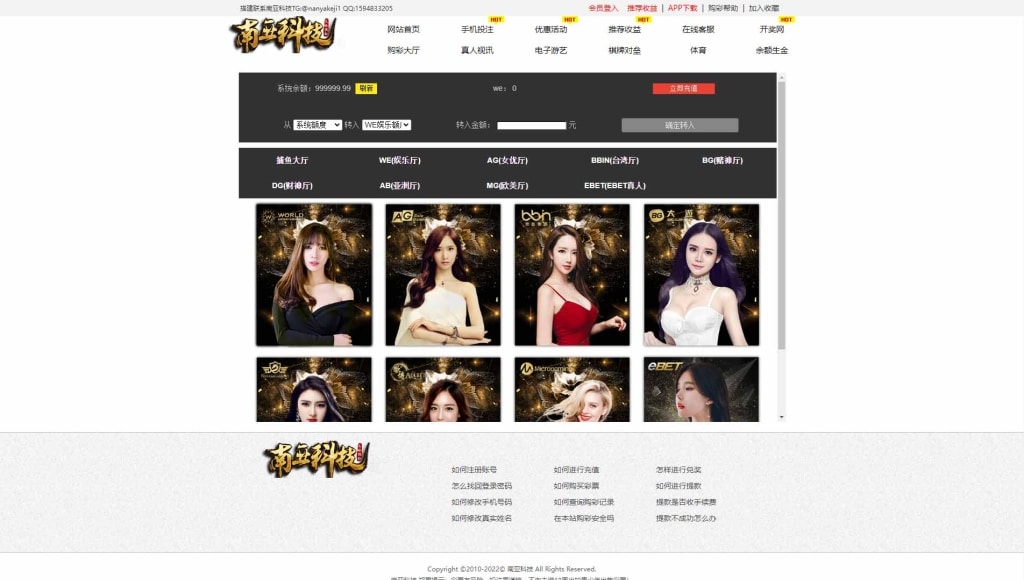Open the bbin game hall card
The width and height of the screenshot is (1024, 580).
572,275
